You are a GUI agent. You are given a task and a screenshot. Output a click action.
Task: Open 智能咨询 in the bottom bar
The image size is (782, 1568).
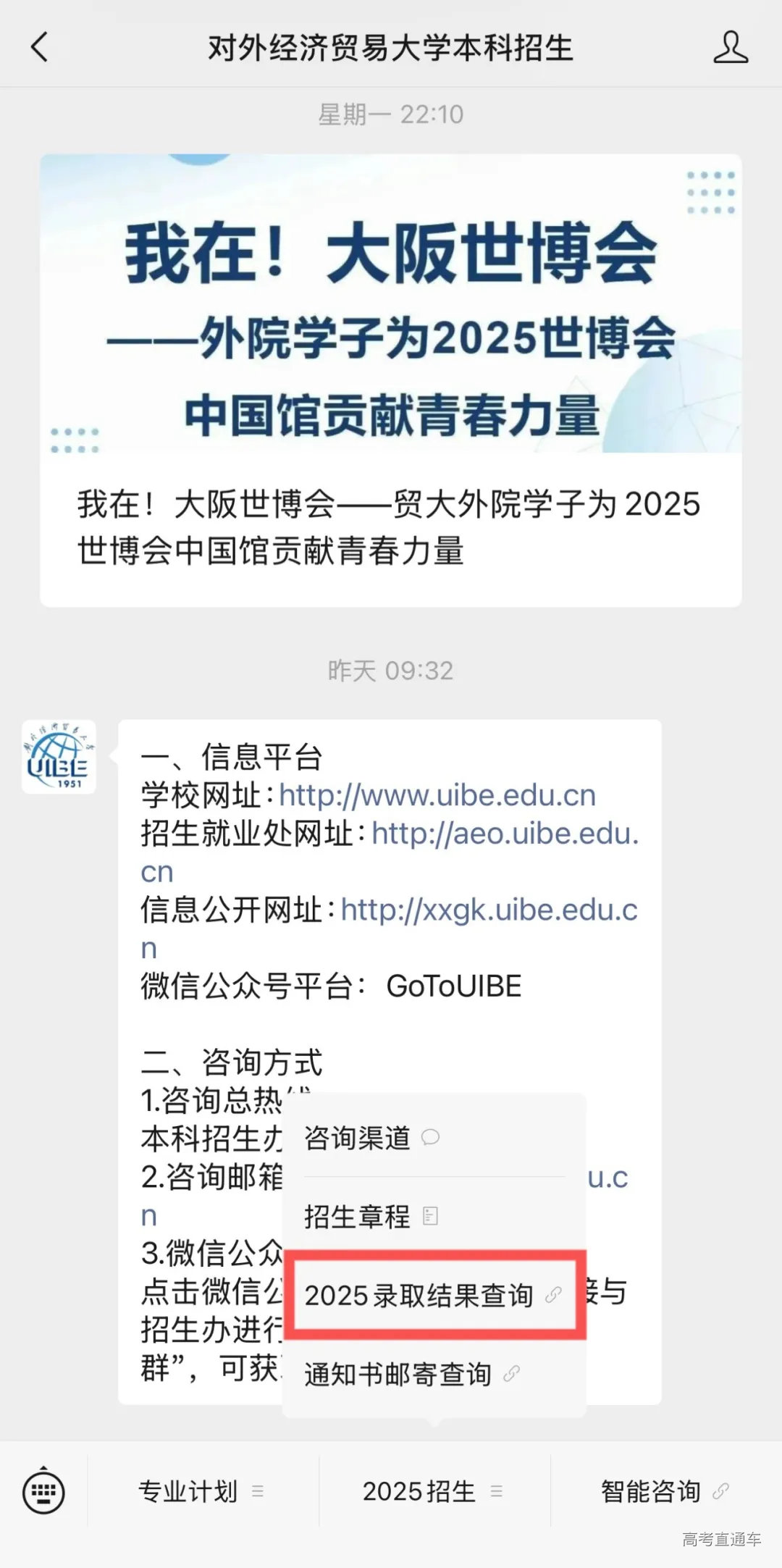pos(649,1491)
